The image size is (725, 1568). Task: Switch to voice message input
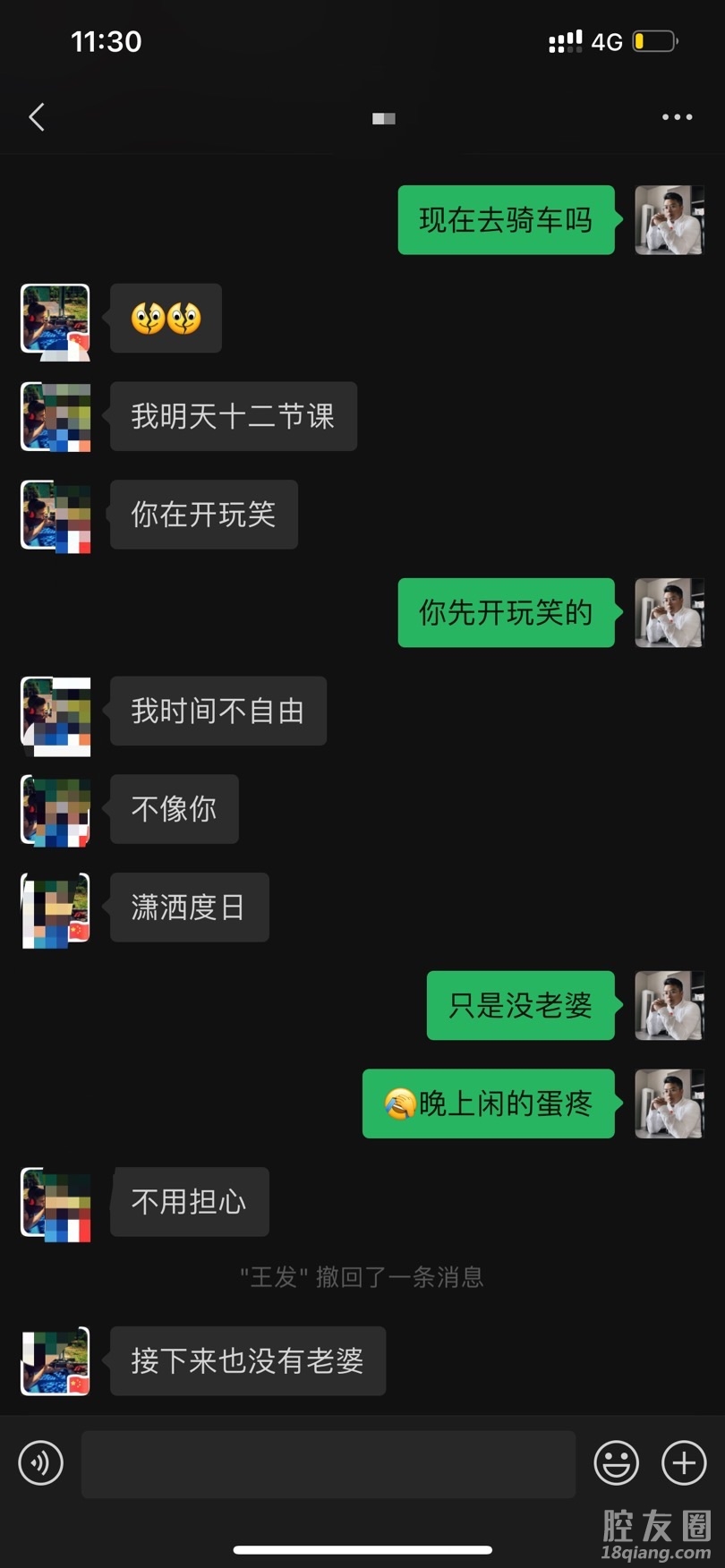(x=41, y=1463)
